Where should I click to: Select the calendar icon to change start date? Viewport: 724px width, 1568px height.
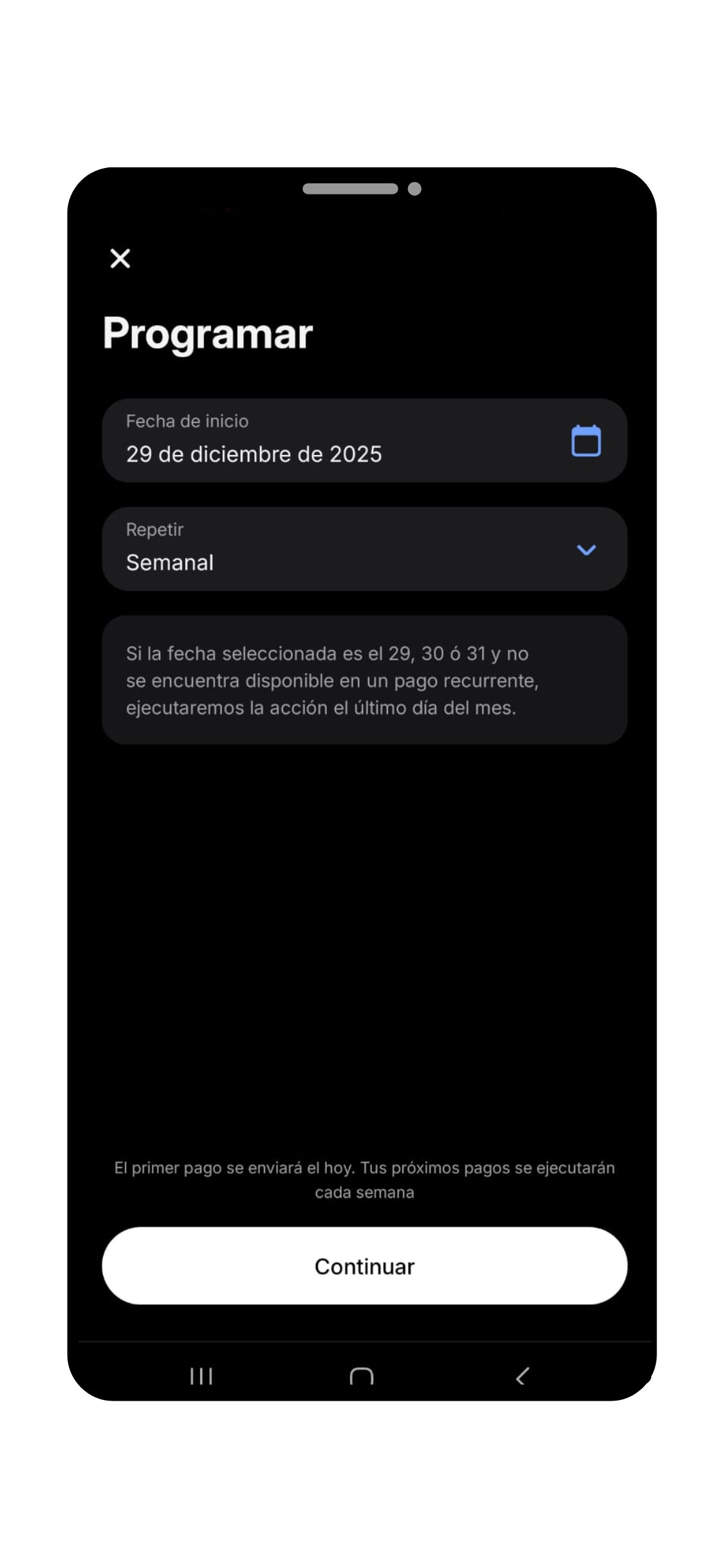pos(586,440)
